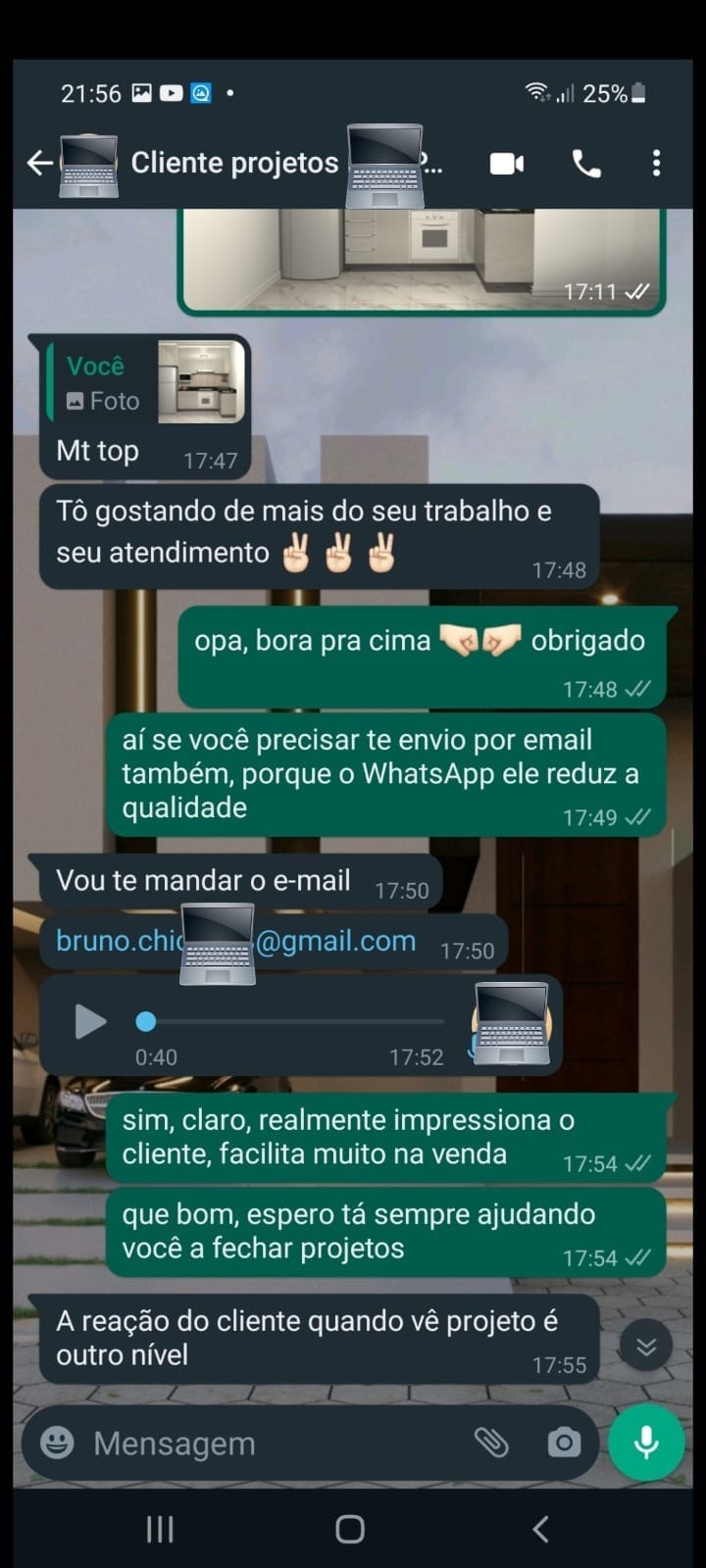Tap the voice message progress slider

294,1022
